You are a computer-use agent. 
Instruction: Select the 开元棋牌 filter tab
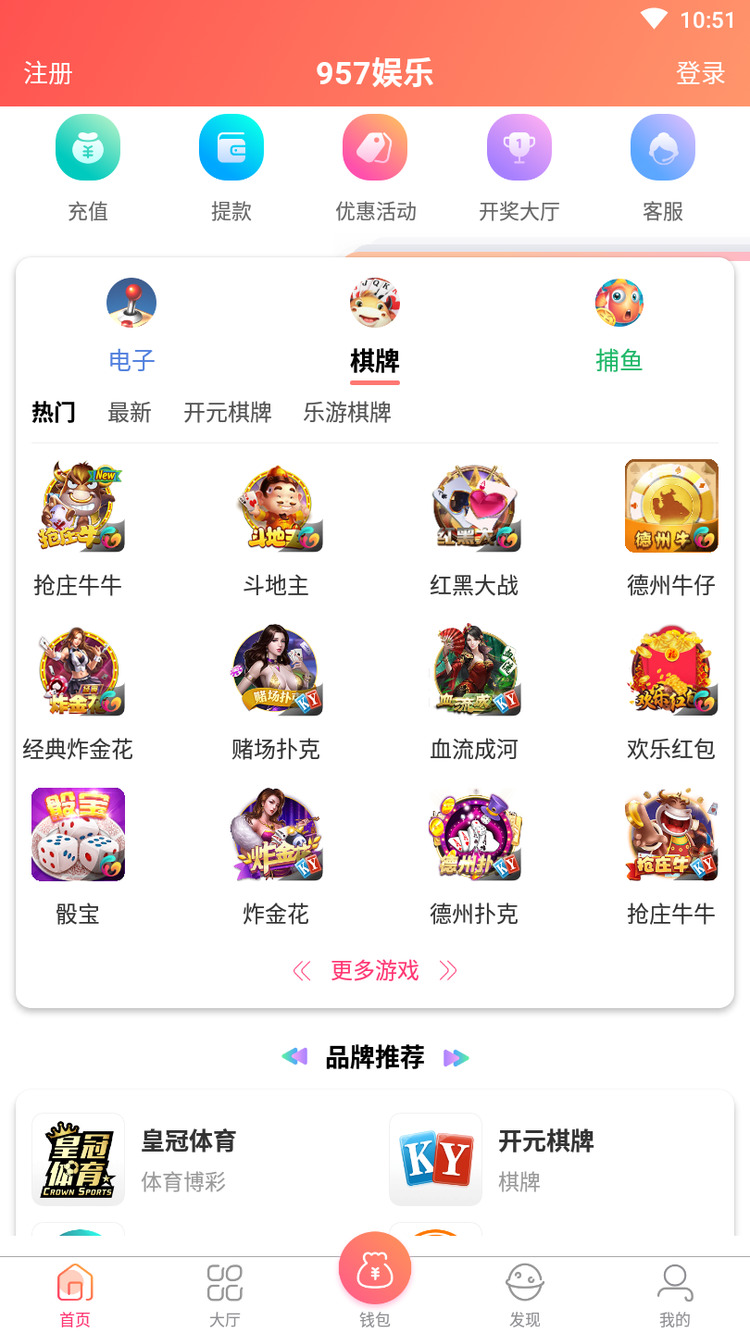point(227,412)
